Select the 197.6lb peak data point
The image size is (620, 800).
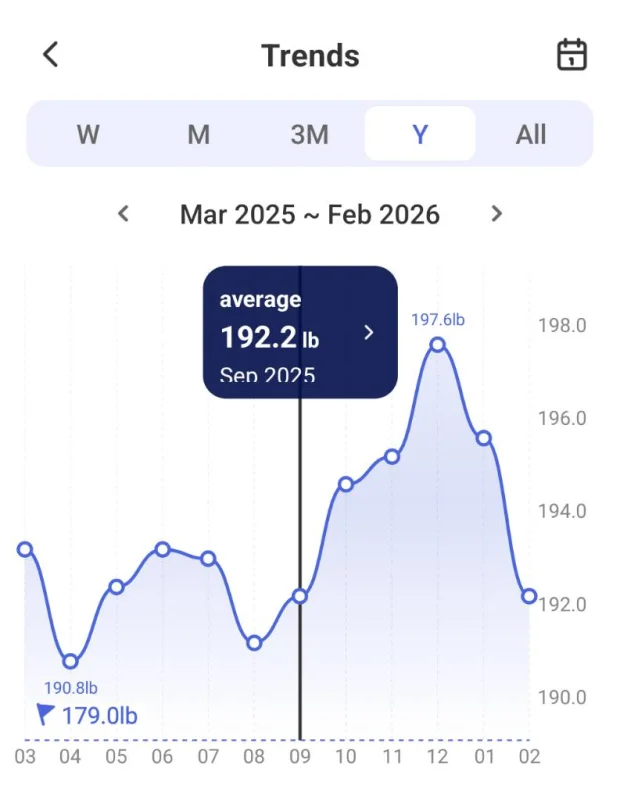[x=437, y=345]
